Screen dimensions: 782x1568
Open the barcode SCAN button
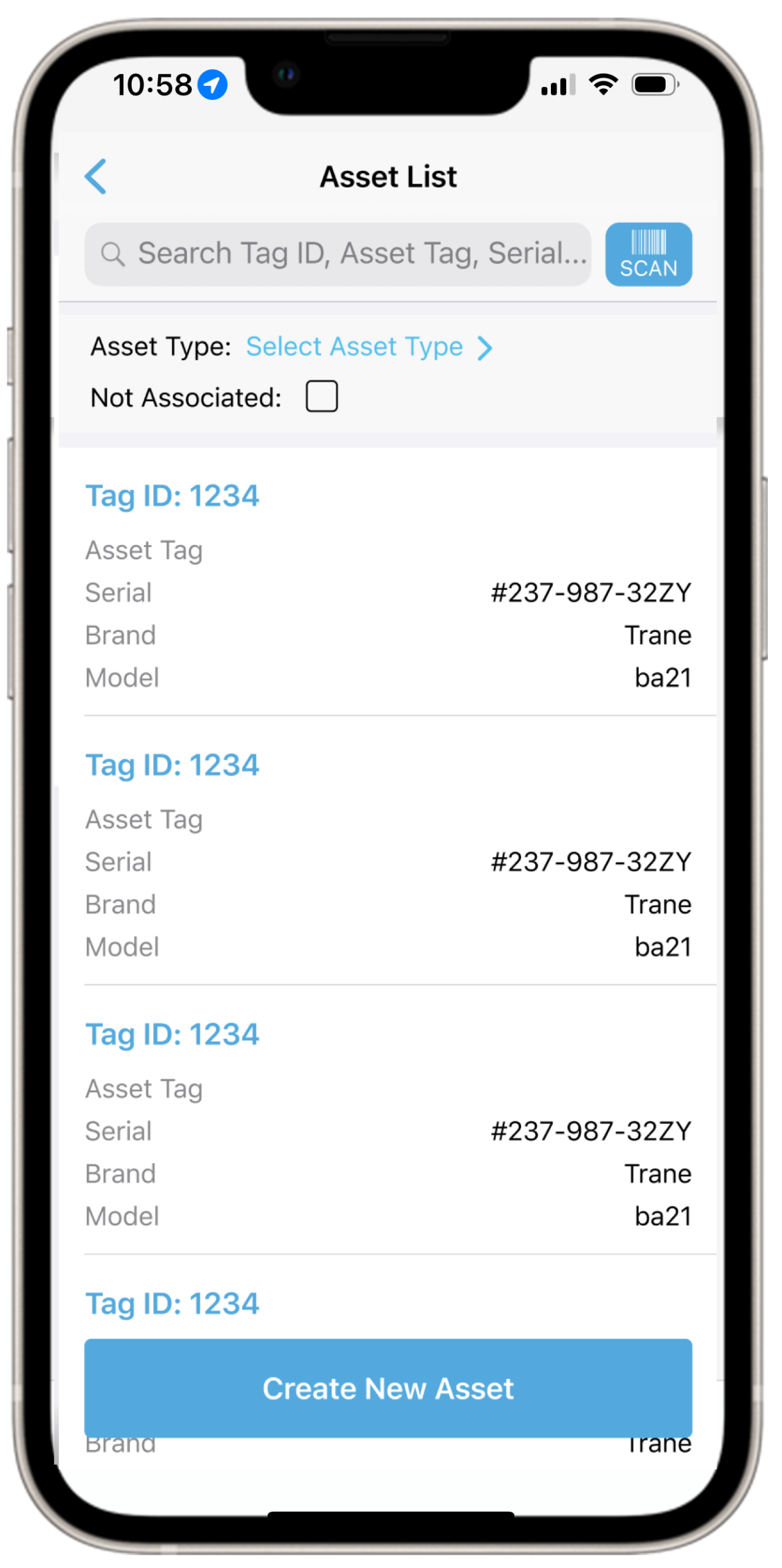(648, 254)
